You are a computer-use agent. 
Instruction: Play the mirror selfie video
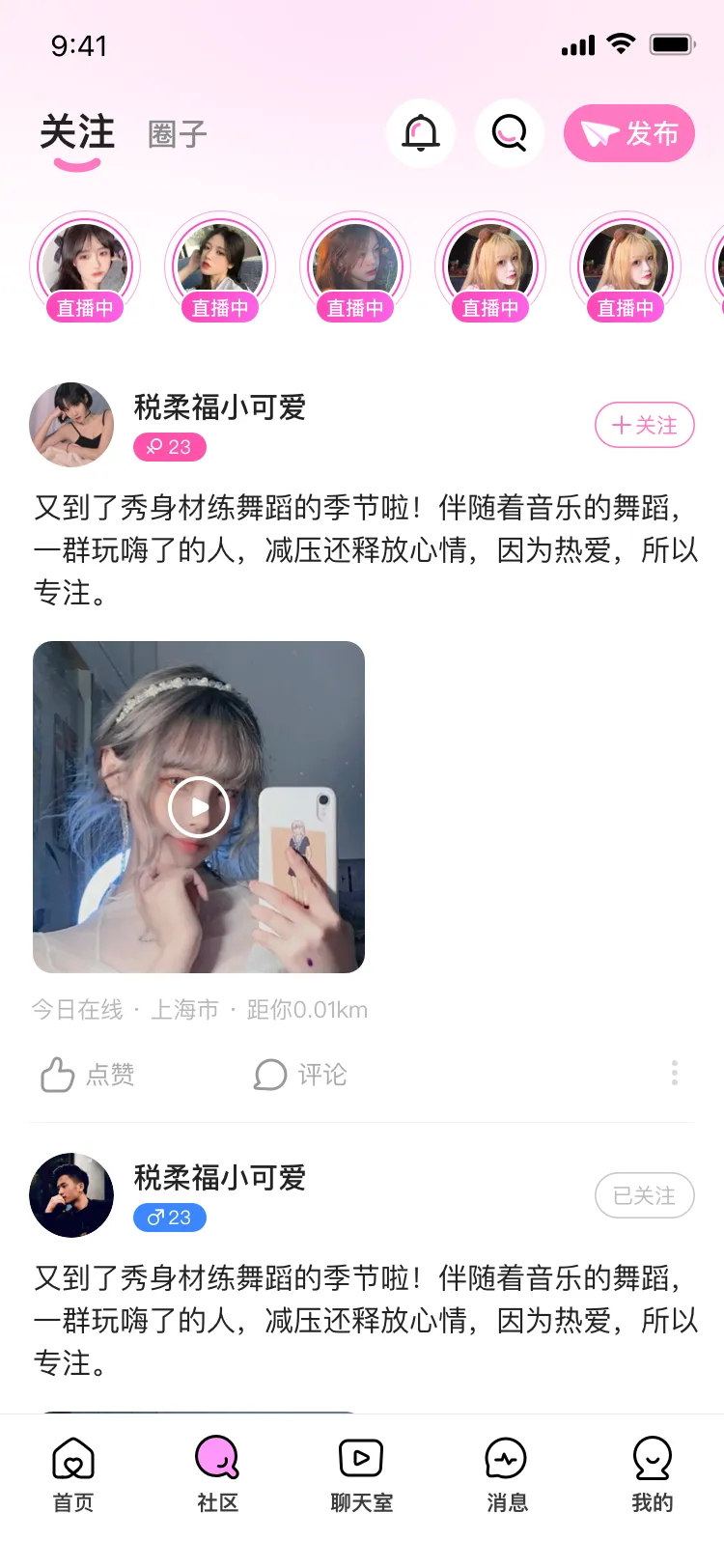[x=199, y=806]
